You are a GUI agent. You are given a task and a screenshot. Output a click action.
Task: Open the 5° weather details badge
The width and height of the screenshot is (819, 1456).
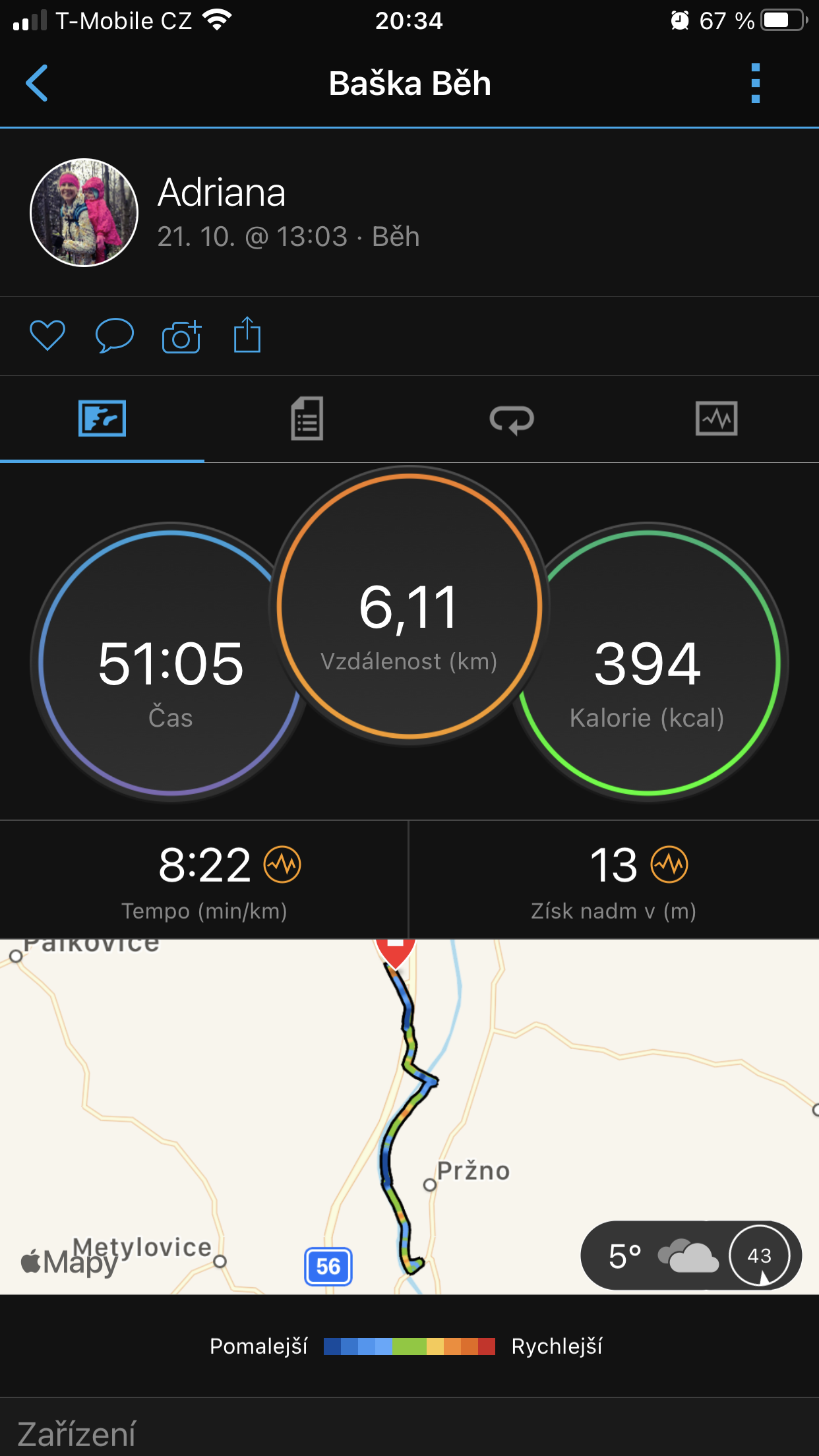691,1255
